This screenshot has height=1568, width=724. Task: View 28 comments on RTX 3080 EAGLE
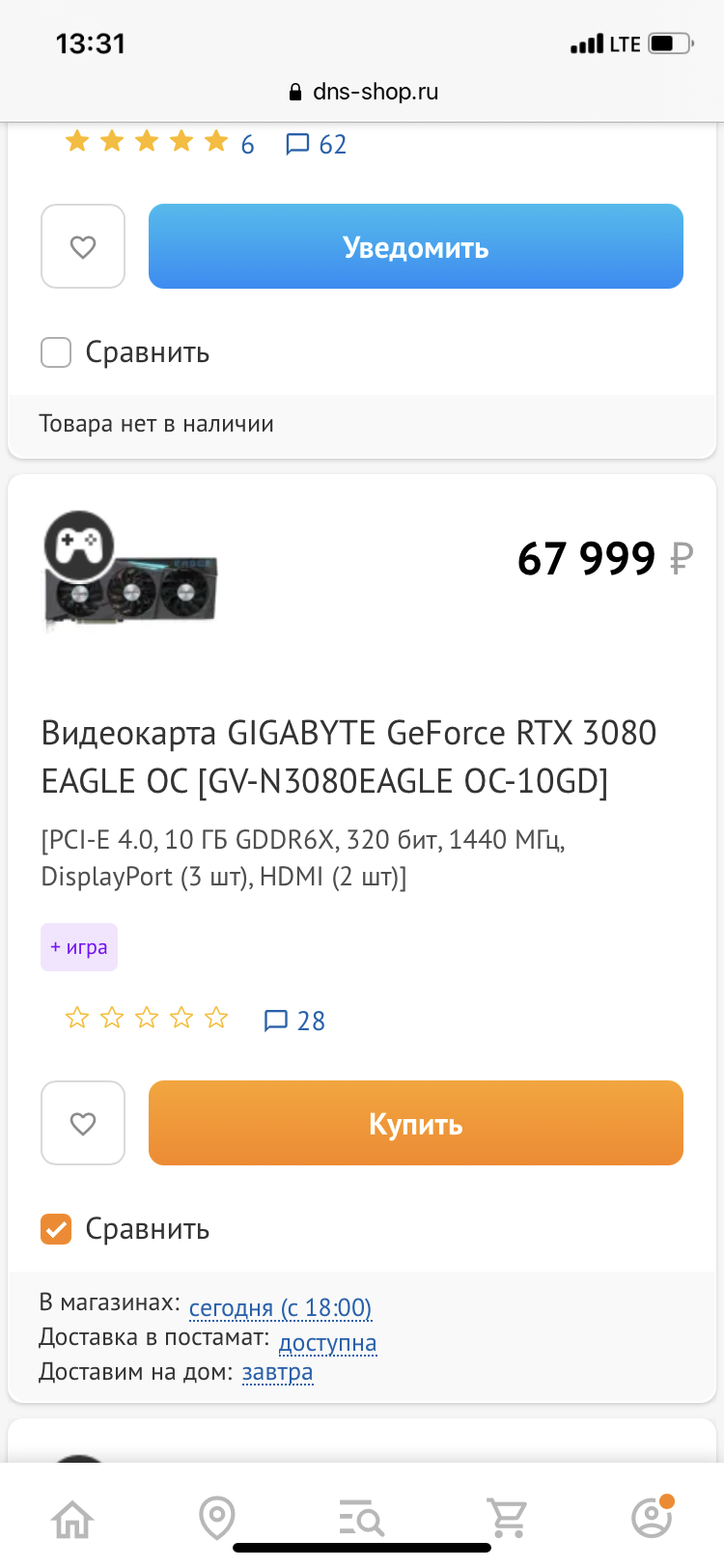(294, 1021)
